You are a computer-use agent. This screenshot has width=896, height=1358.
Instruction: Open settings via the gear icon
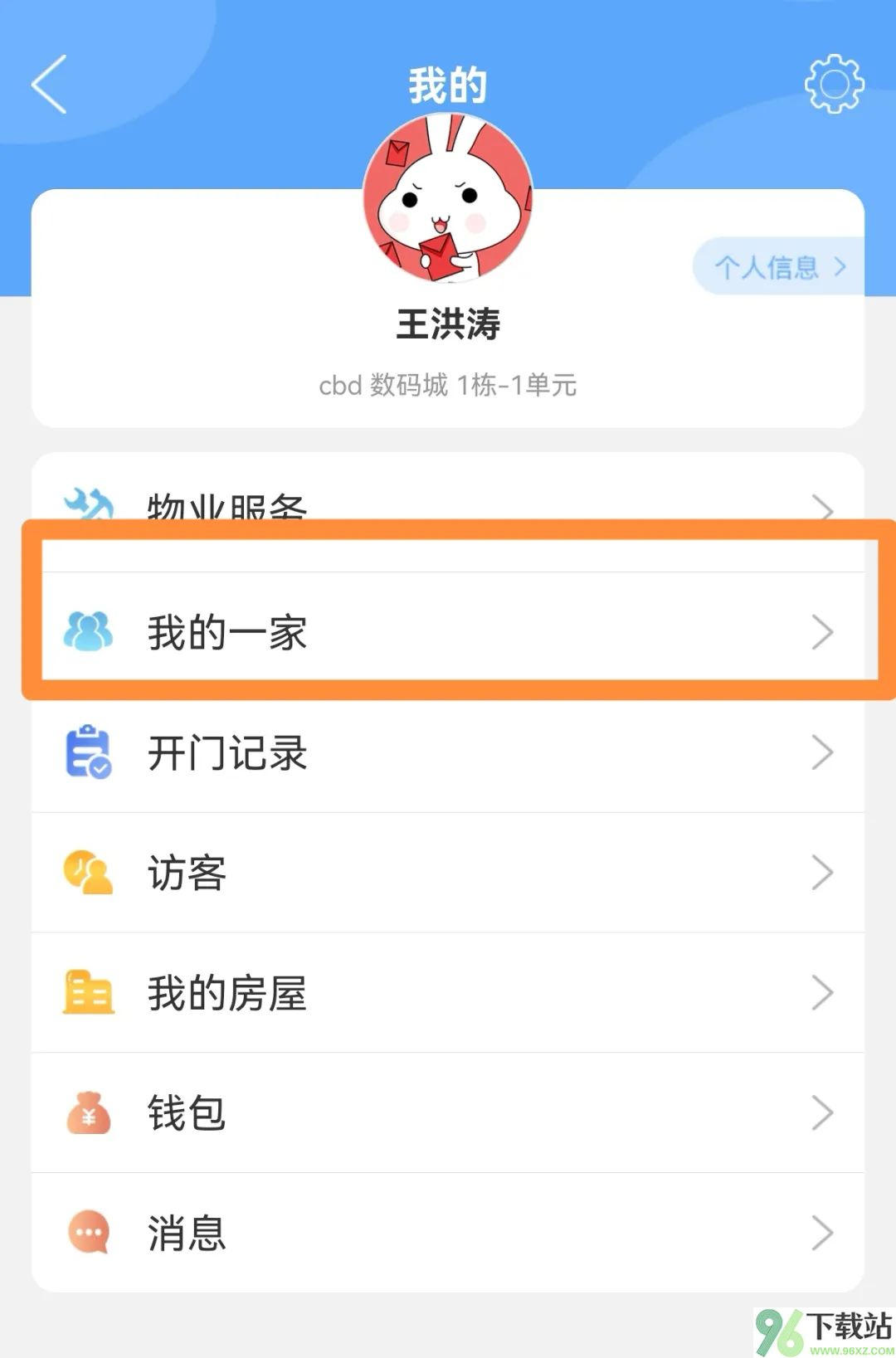pyautogui.click(x=834, y=84)
